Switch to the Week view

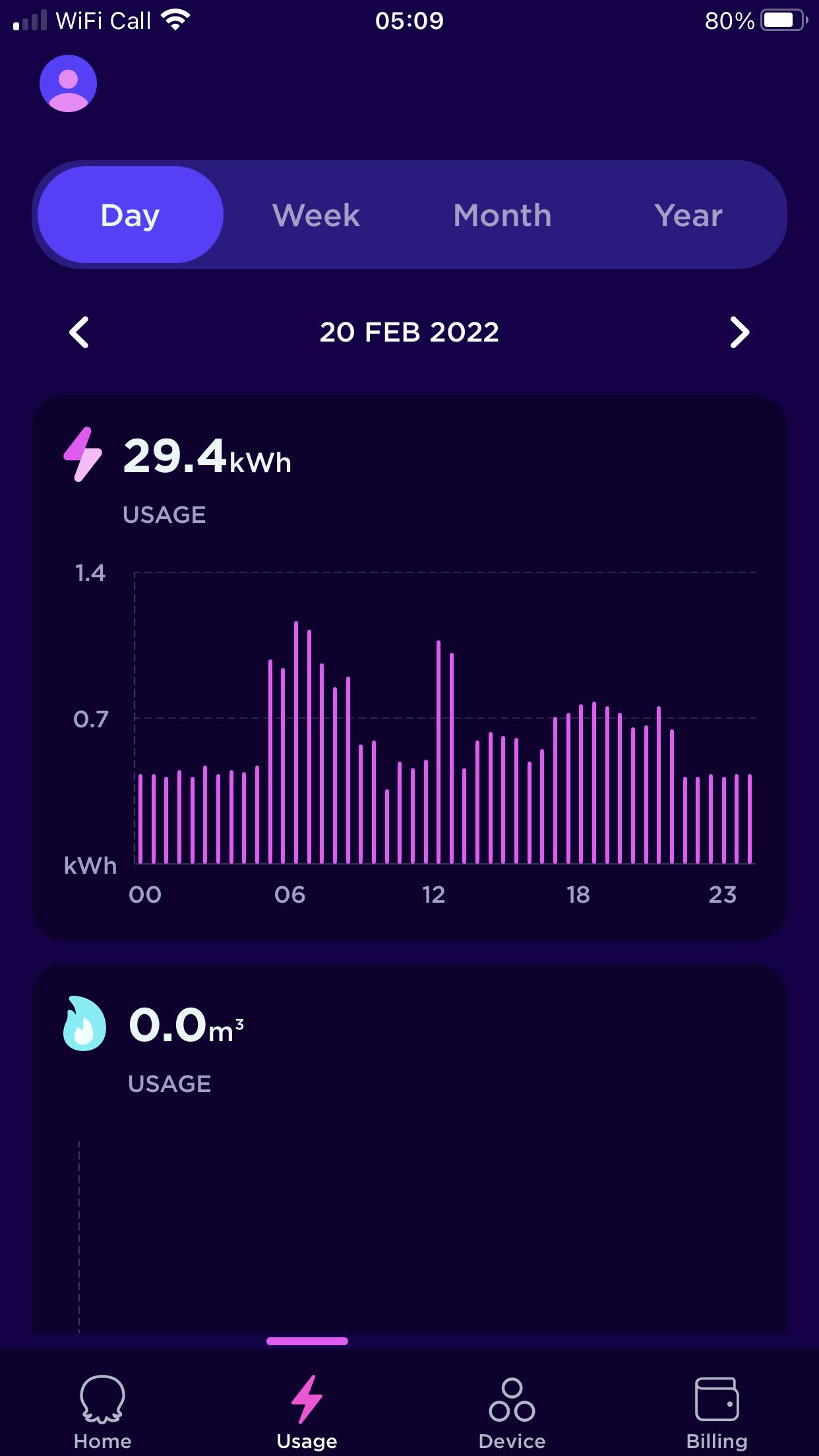(x=316, y=215)
